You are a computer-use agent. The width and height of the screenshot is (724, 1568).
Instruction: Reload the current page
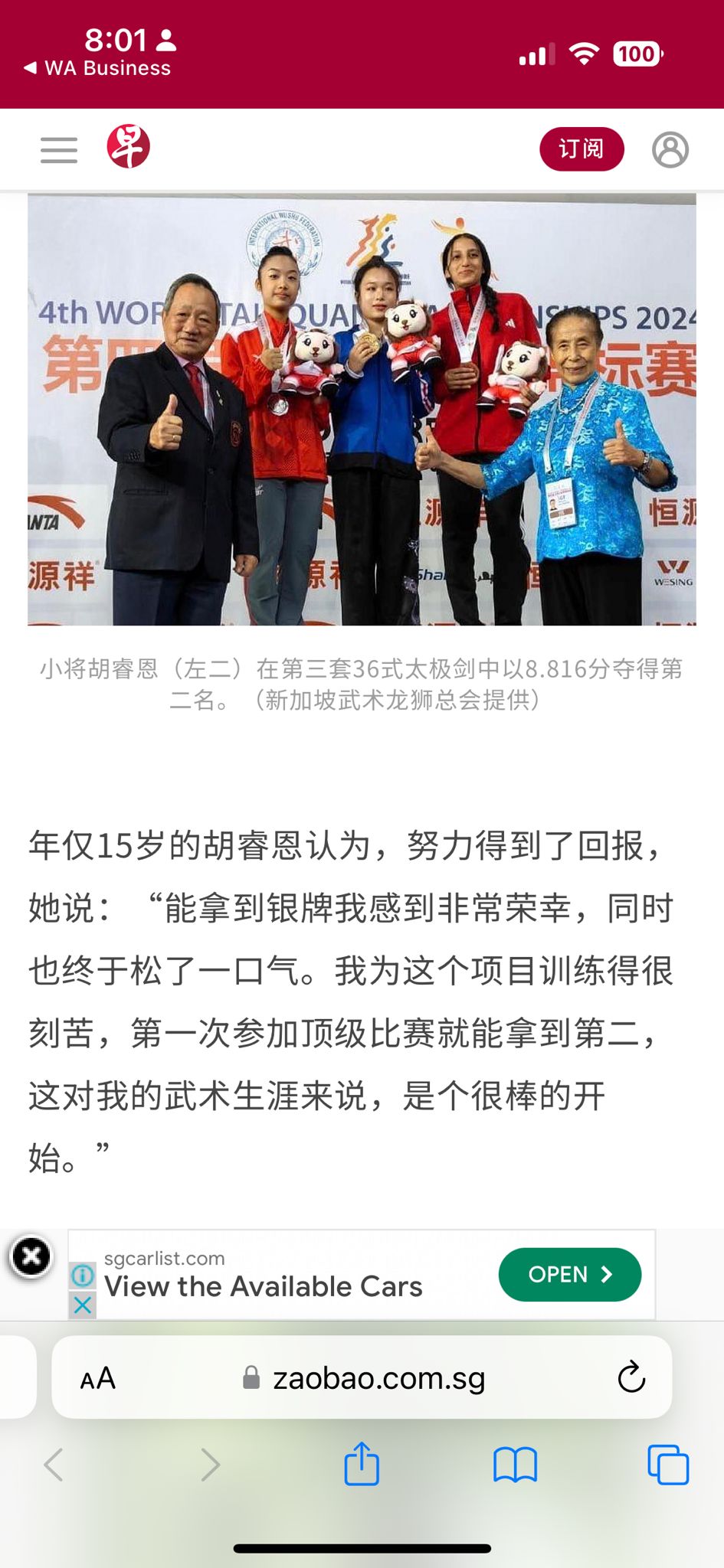[631, 1378]
